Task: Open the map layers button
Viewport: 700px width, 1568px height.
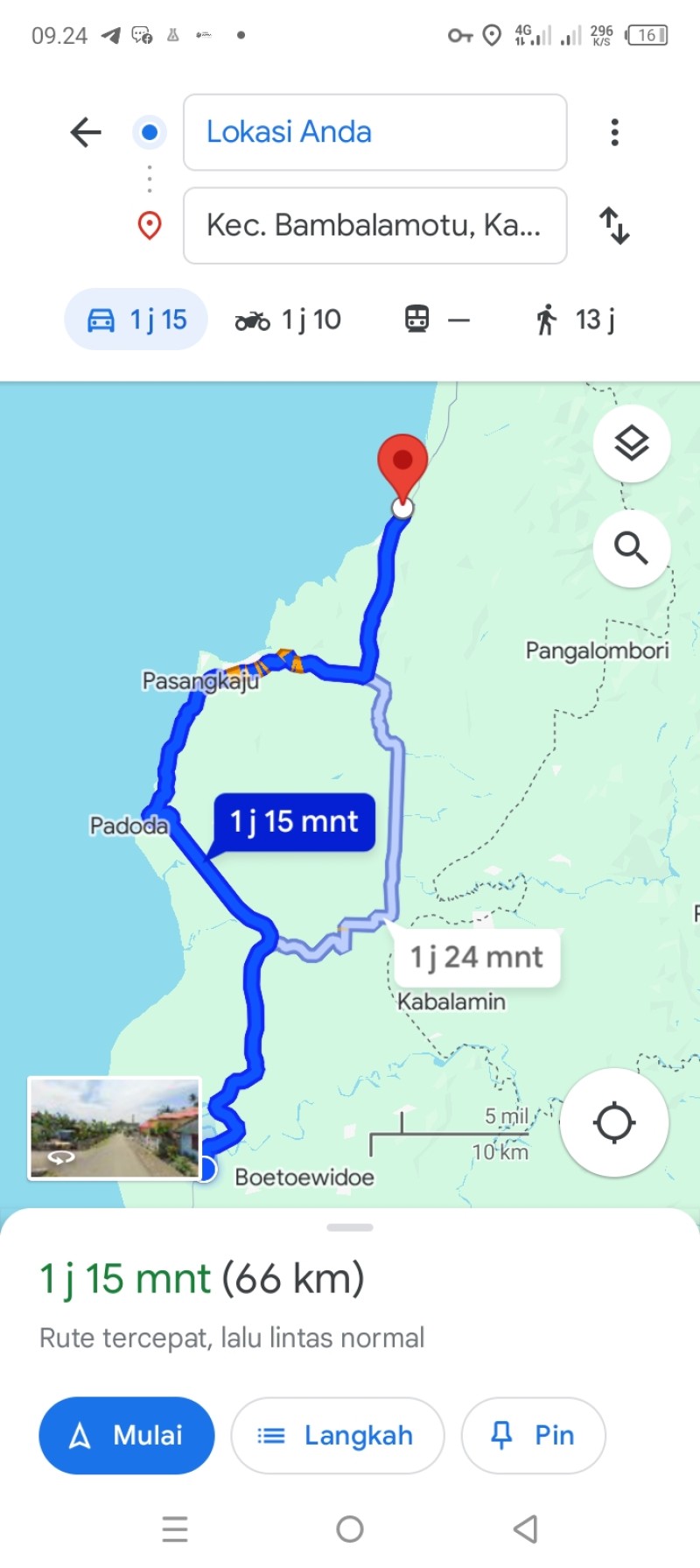Action: (632, 444)
